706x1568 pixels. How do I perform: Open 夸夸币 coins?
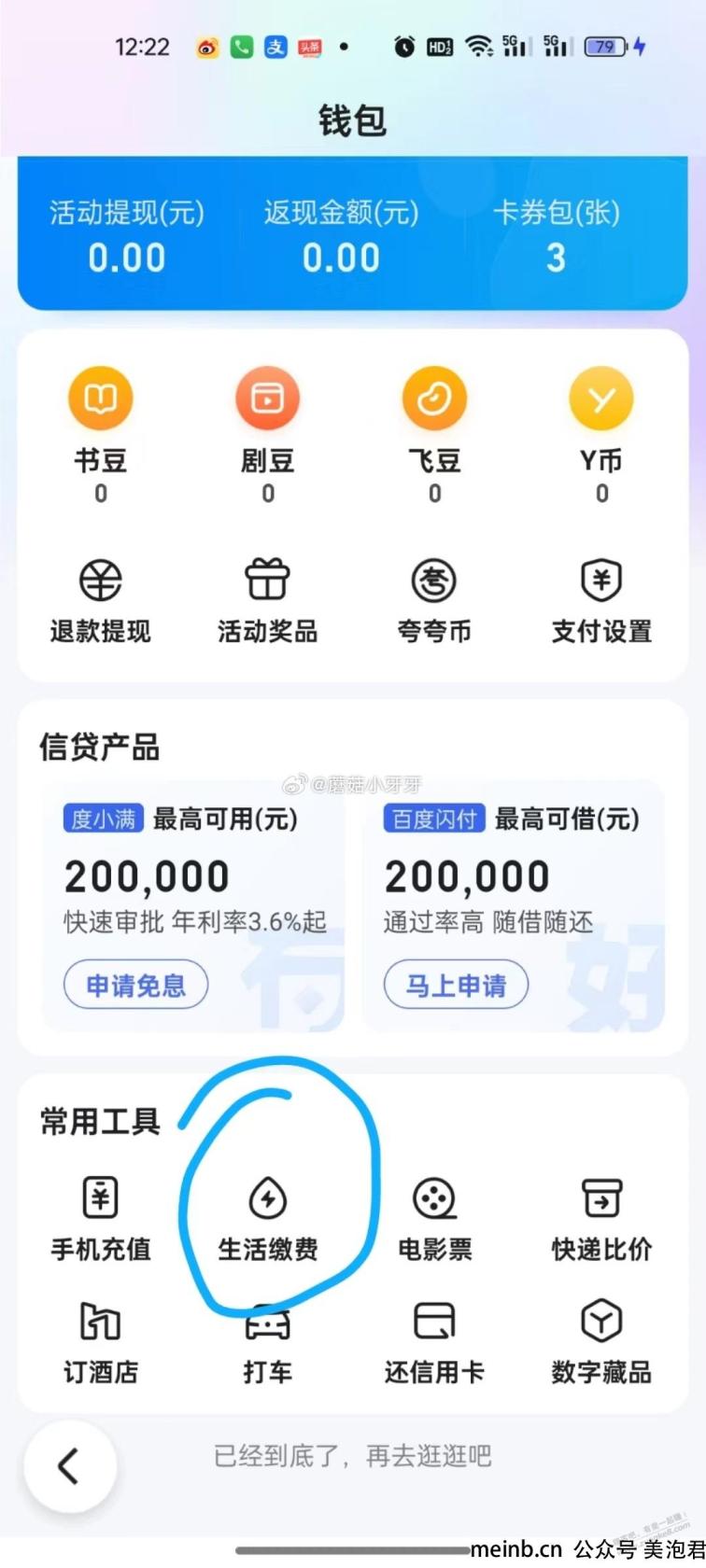coord(434,601)
